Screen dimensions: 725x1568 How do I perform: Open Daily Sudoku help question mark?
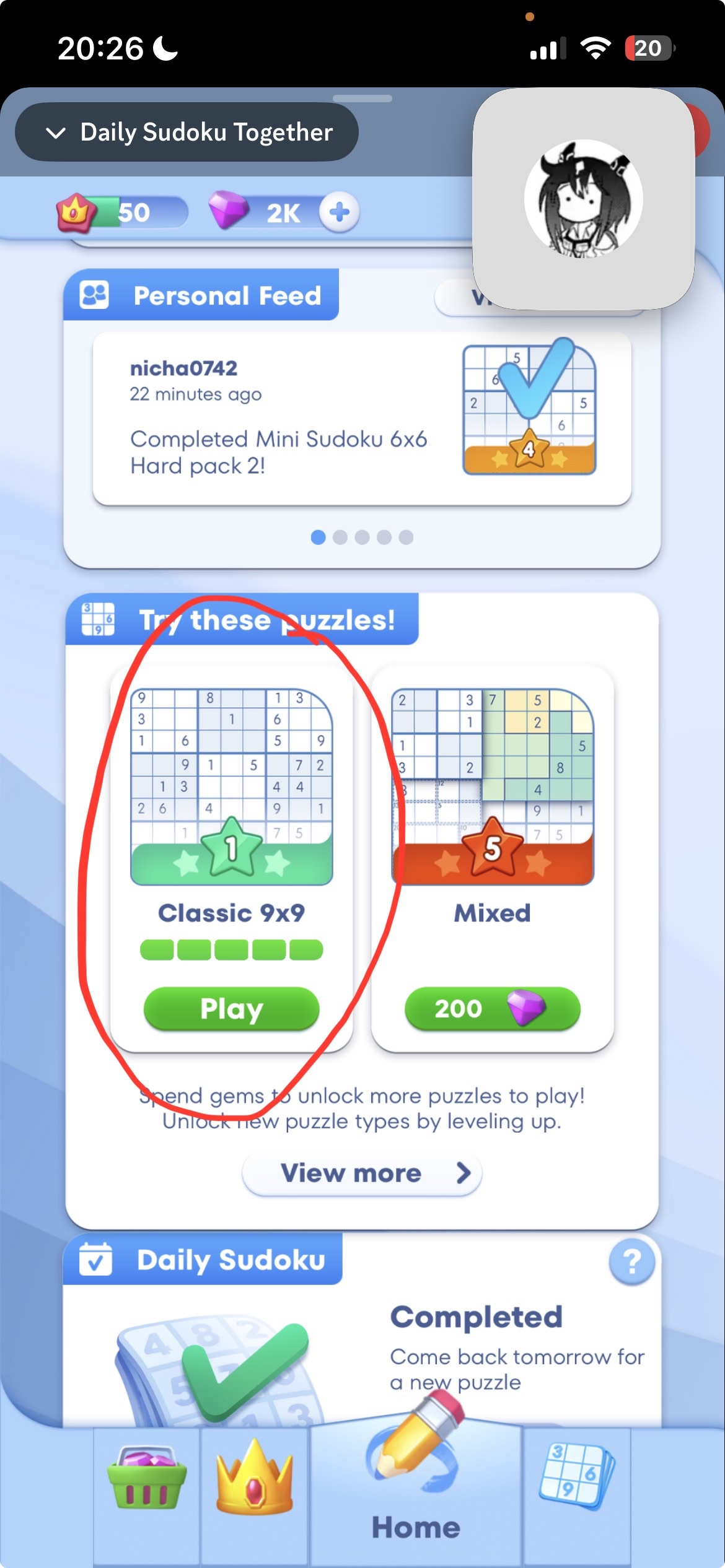click(x=631, y=1261)
